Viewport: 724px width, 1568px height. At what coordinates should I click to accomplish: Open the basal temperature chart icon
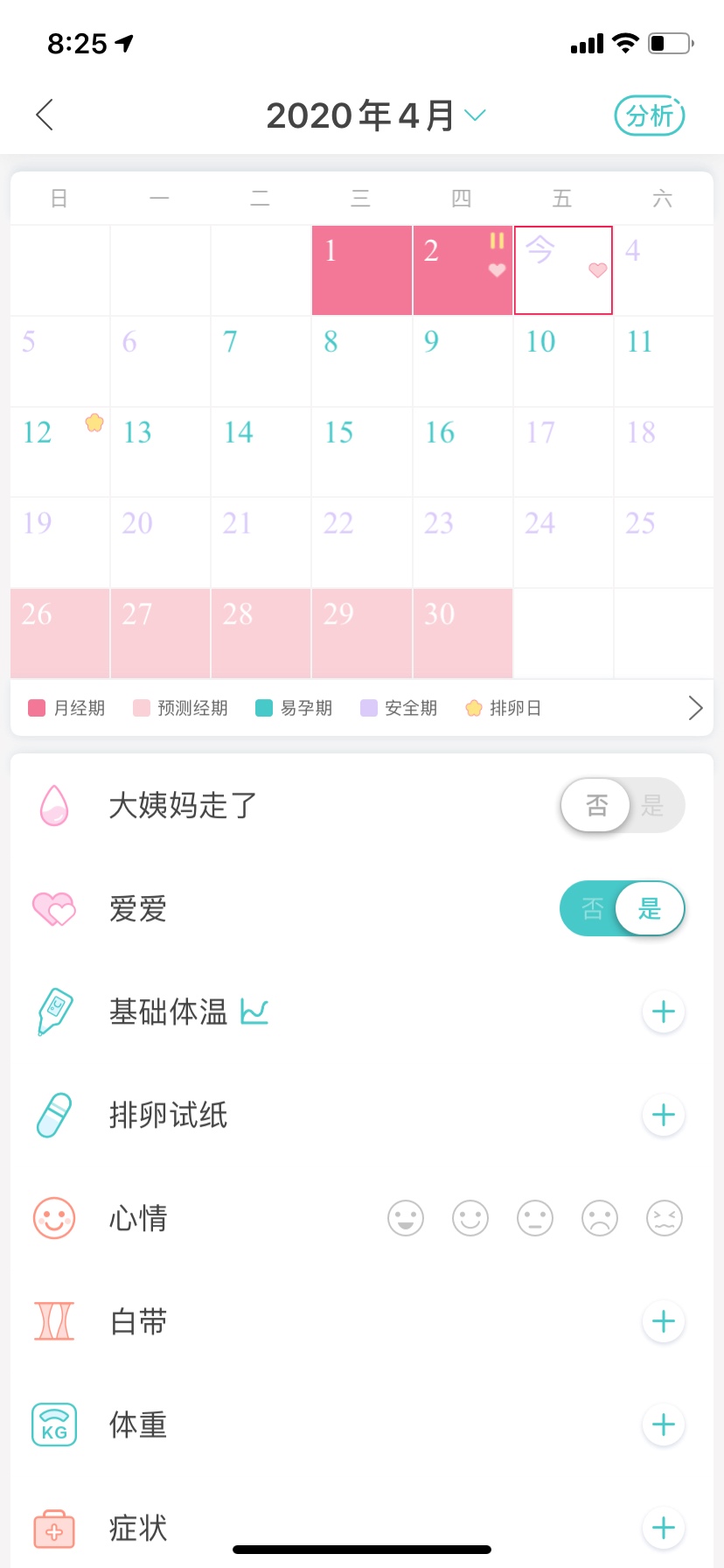pos(254,1011)
